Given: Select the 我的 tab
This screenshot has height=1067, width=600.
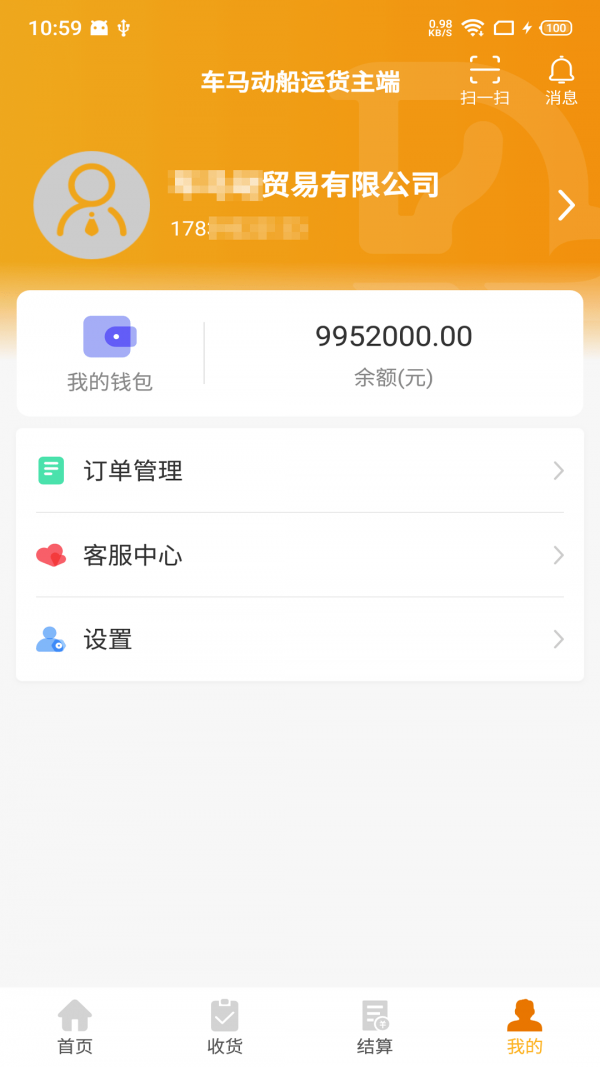Looking at the screenshot, I should point(524,1027).
